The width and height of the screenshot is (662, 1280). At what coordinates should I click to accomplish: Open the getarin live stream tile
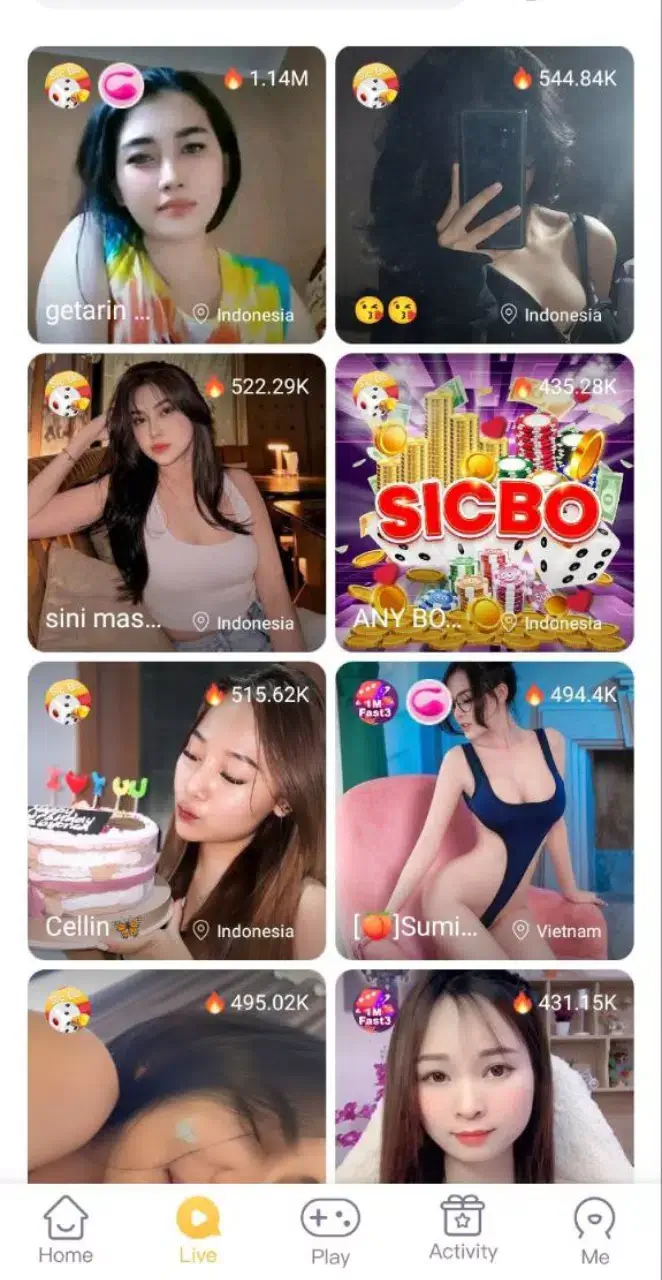tap(176, 195)
